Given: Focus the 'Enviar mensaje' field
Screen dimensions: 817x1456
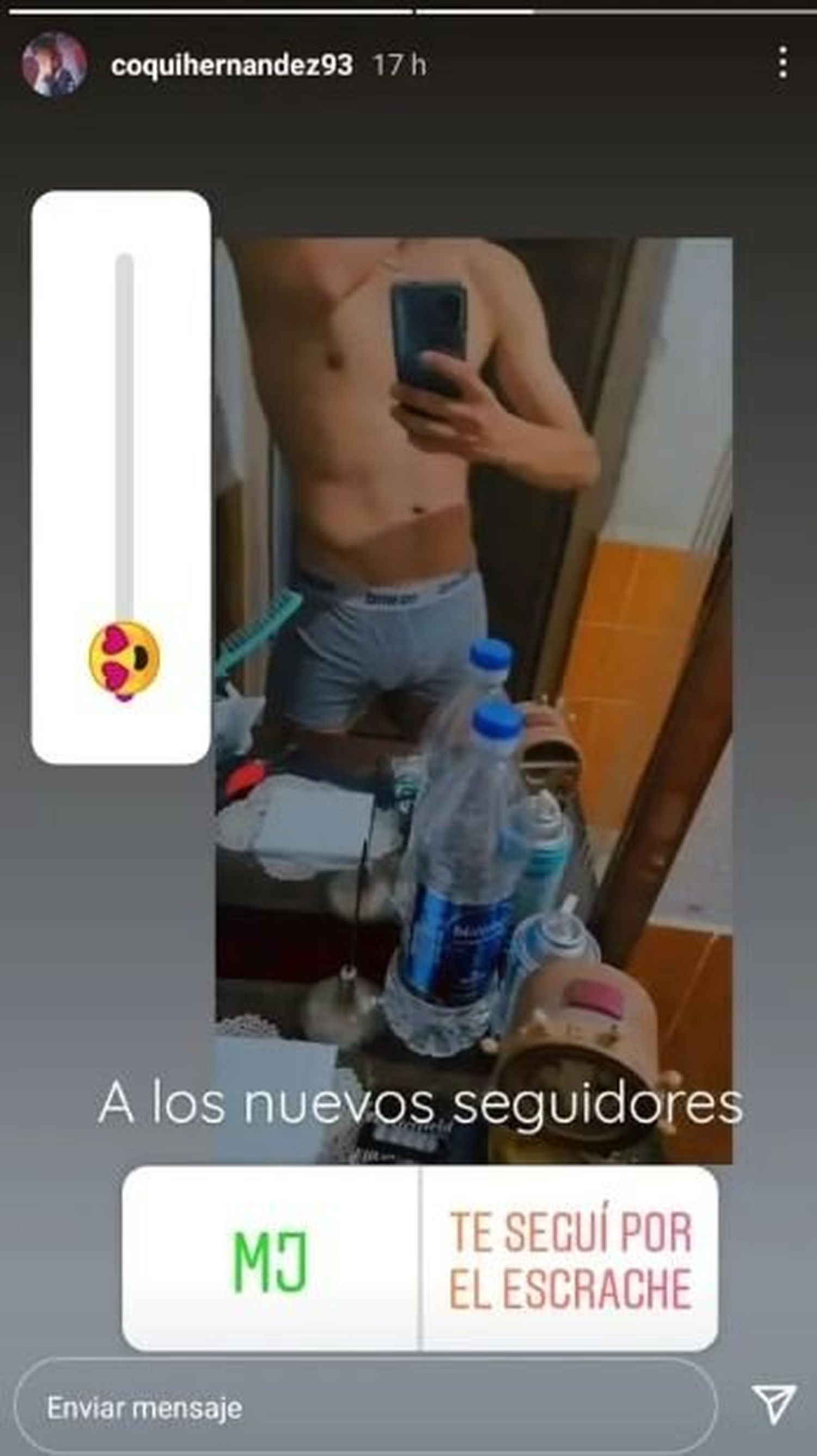Looking at the screenshot, I should pyautogui.click(x=362, y=1408).
